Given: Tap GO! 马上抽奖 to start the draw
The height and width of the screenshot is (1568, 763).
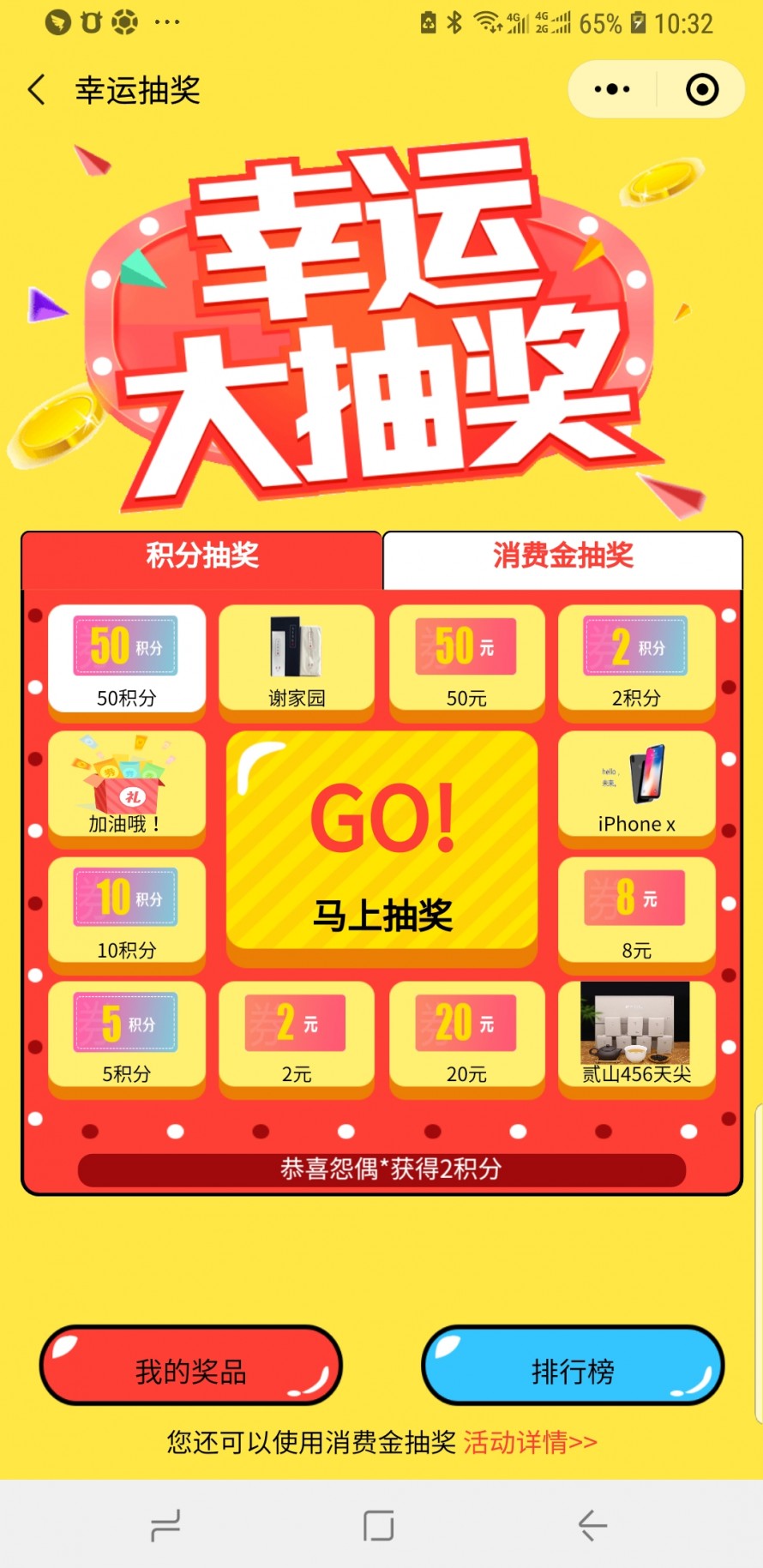Looking at the screenshot, I should (x=382, y=846).
